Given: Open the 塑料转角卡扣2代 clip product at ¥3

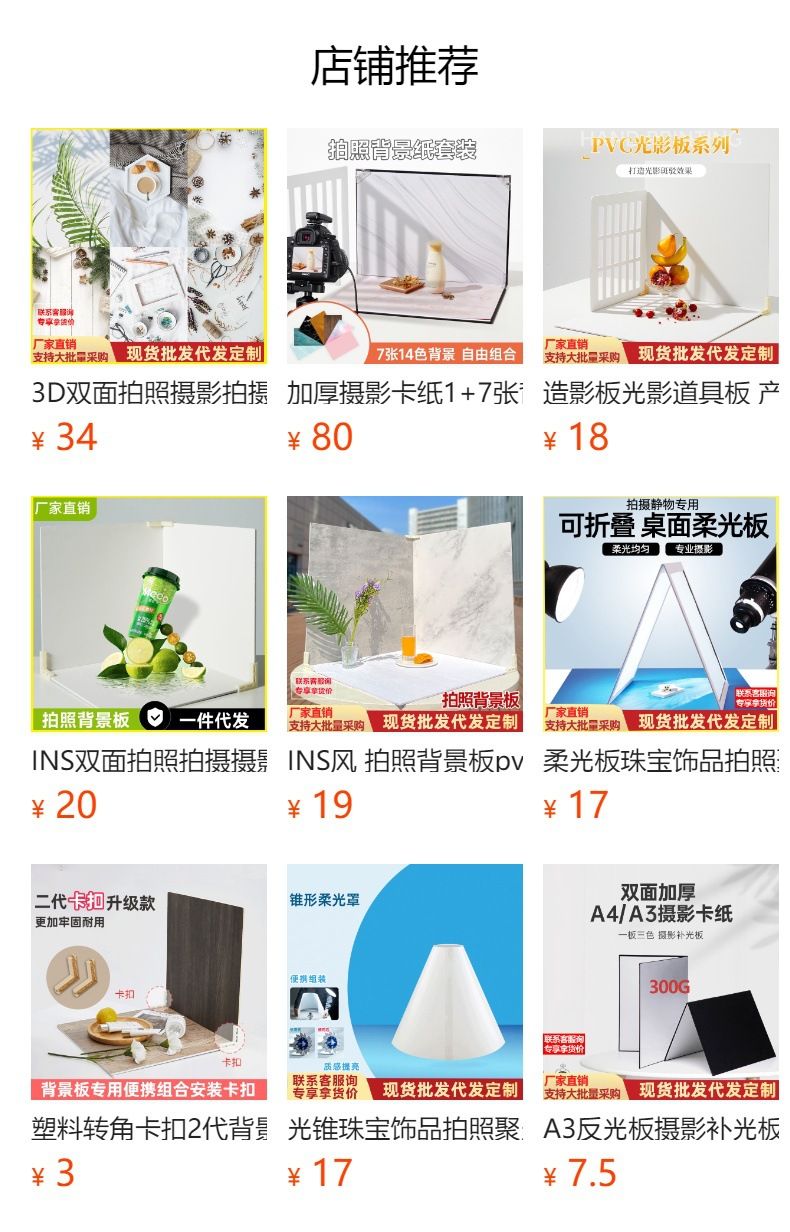Looking at the screenshot, I should pos(149,1028).
